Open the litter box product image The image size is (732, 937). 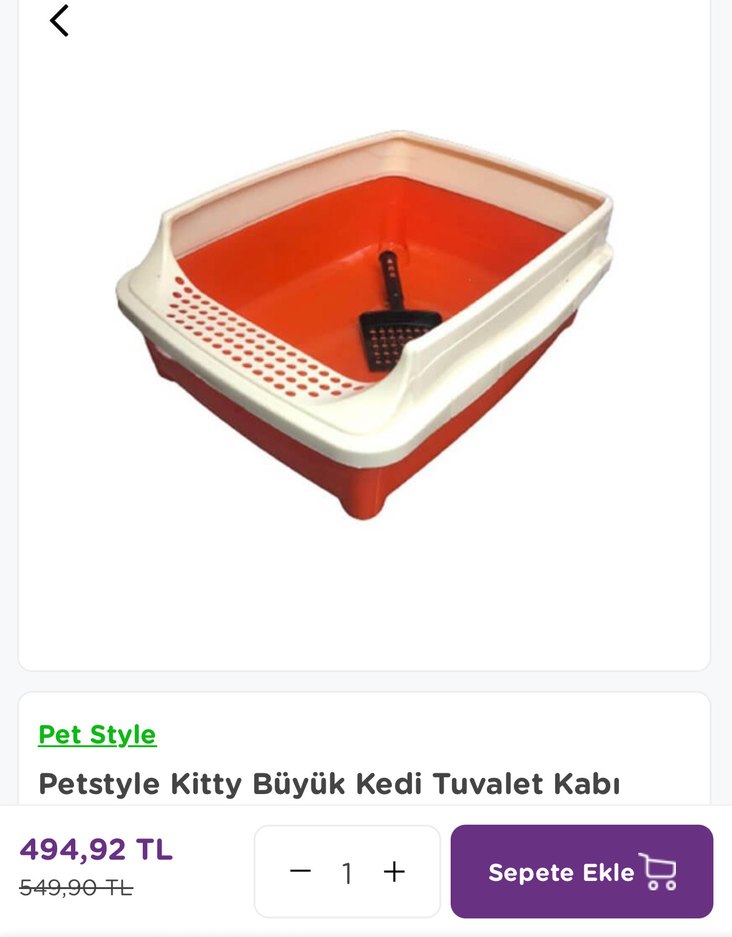(364, 325)
